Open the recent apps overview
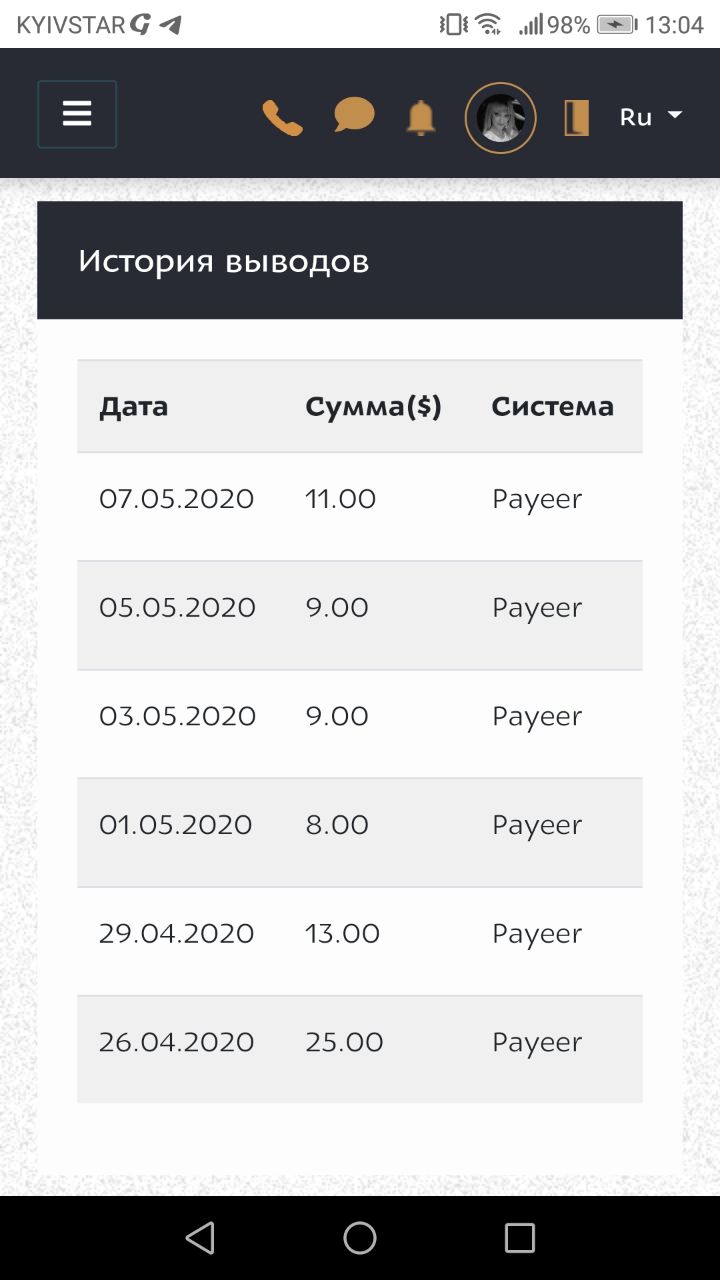Screen dimensions: 720x1280 [520, 1238]
